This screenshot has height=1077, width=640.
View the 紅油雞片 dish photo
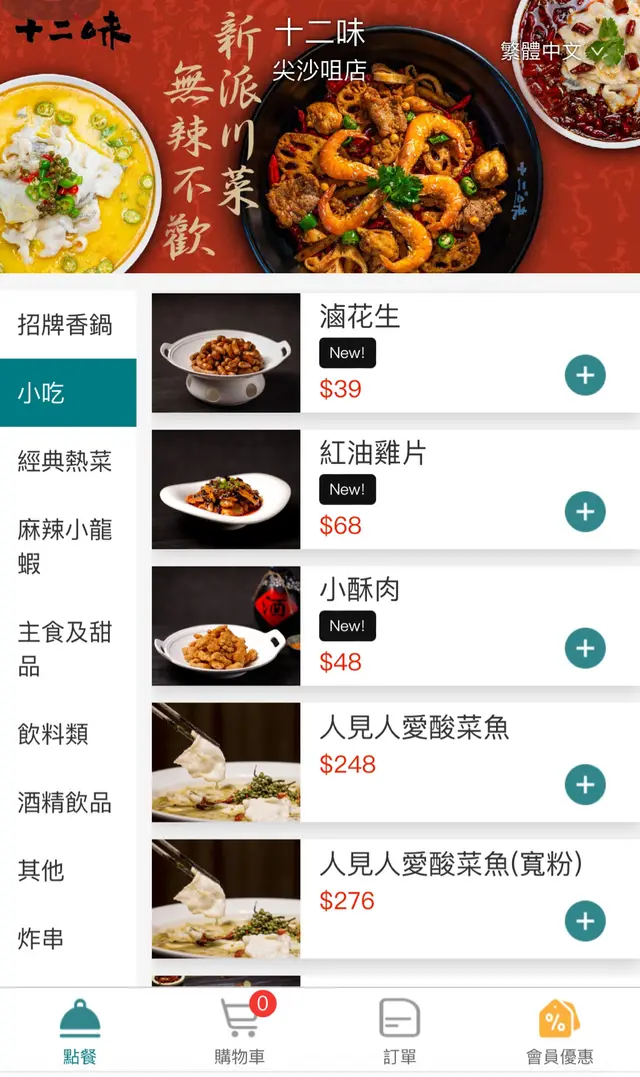coord(226,490)
